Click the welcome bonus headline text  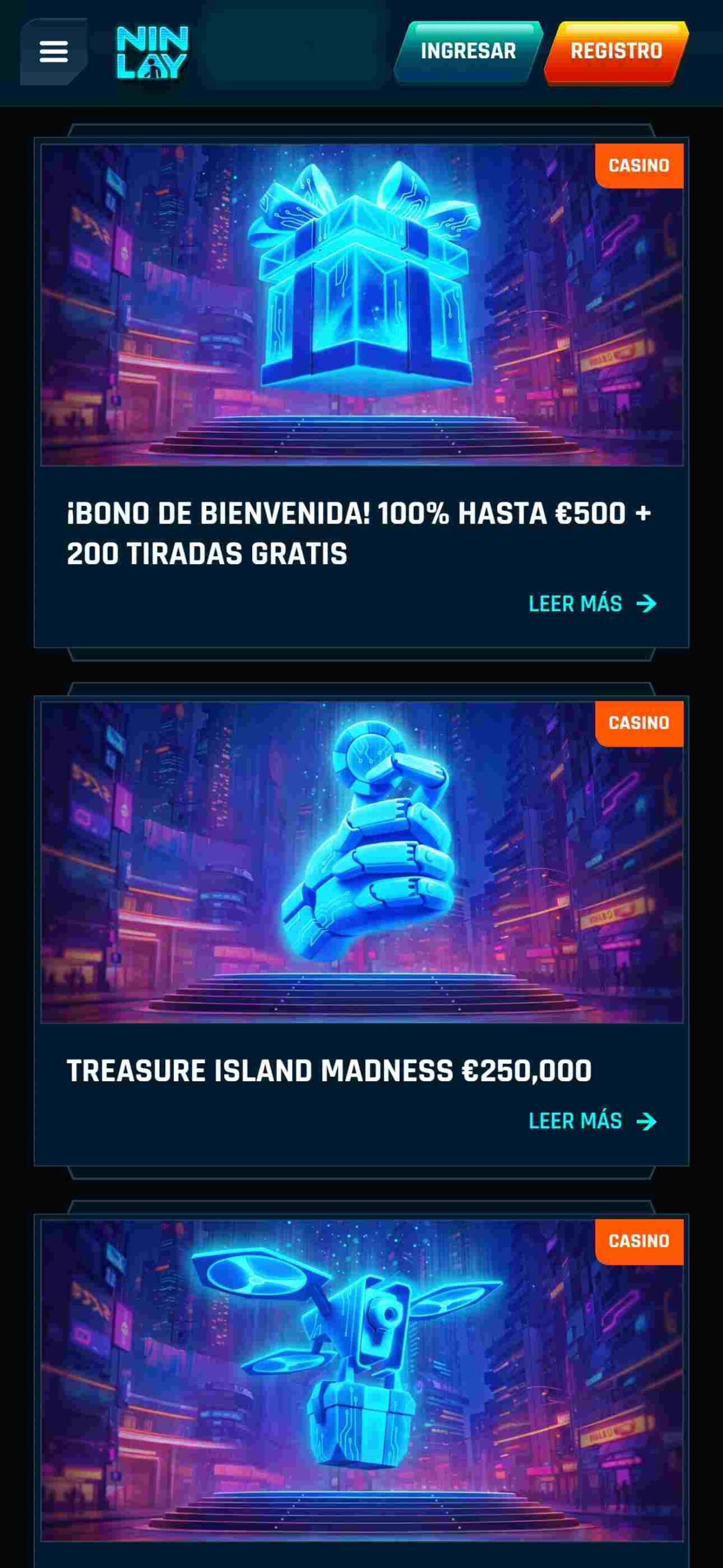(361, 533)
